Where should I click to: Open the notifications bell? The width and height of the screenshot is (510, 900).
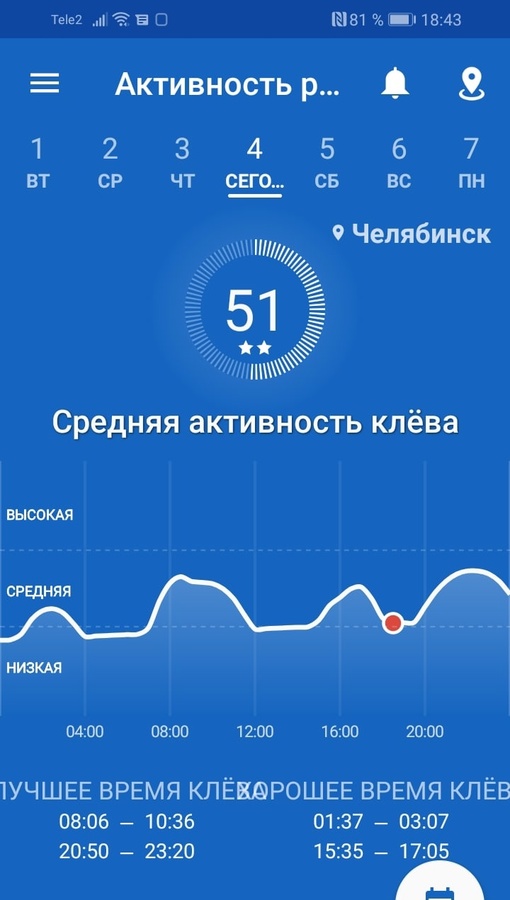click(x=395, y=84)
